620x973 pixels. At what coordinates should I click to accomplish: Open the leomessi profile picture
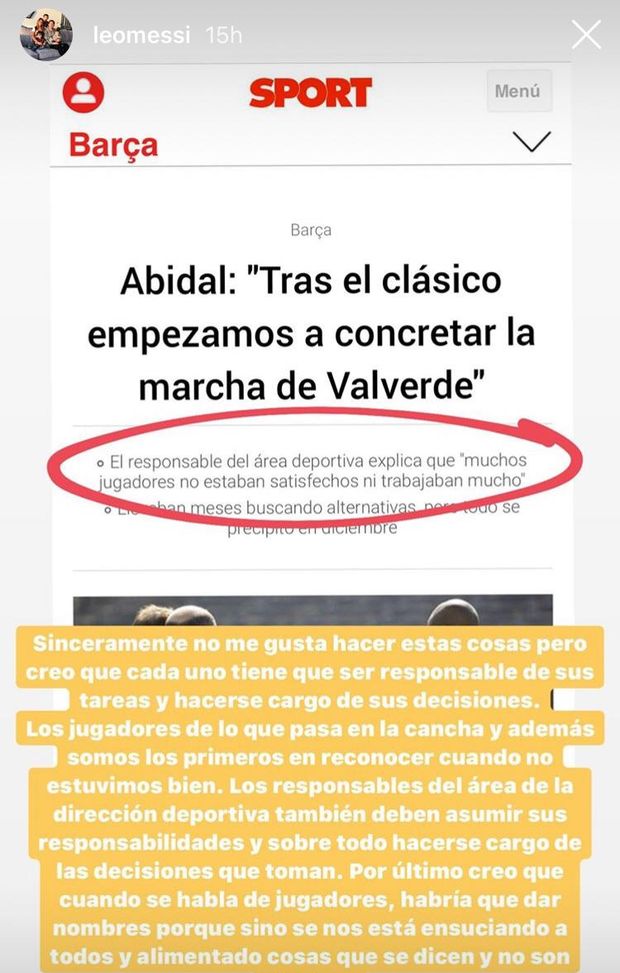(47, 35)
